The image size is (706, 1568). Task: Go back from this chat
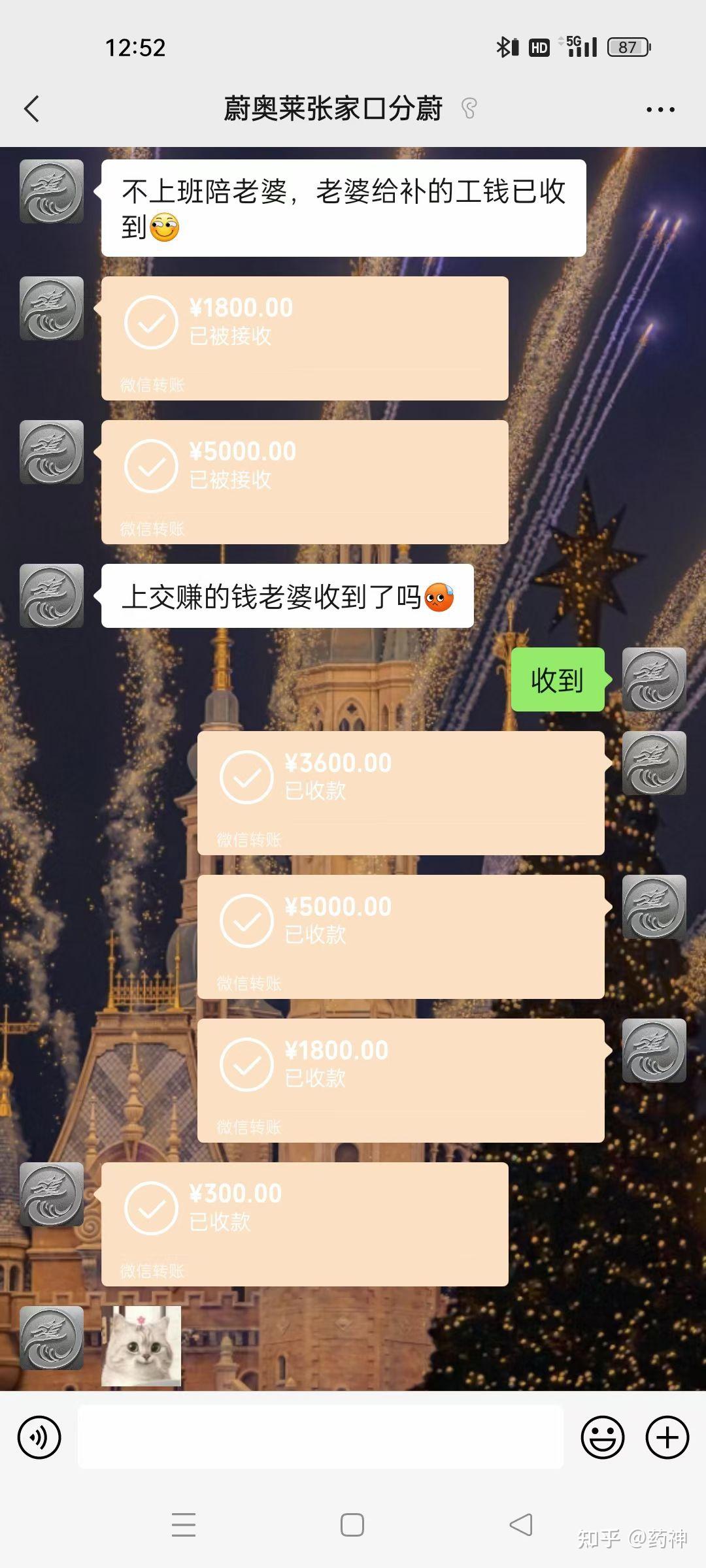pyautogui.click(x=31, y=108)
